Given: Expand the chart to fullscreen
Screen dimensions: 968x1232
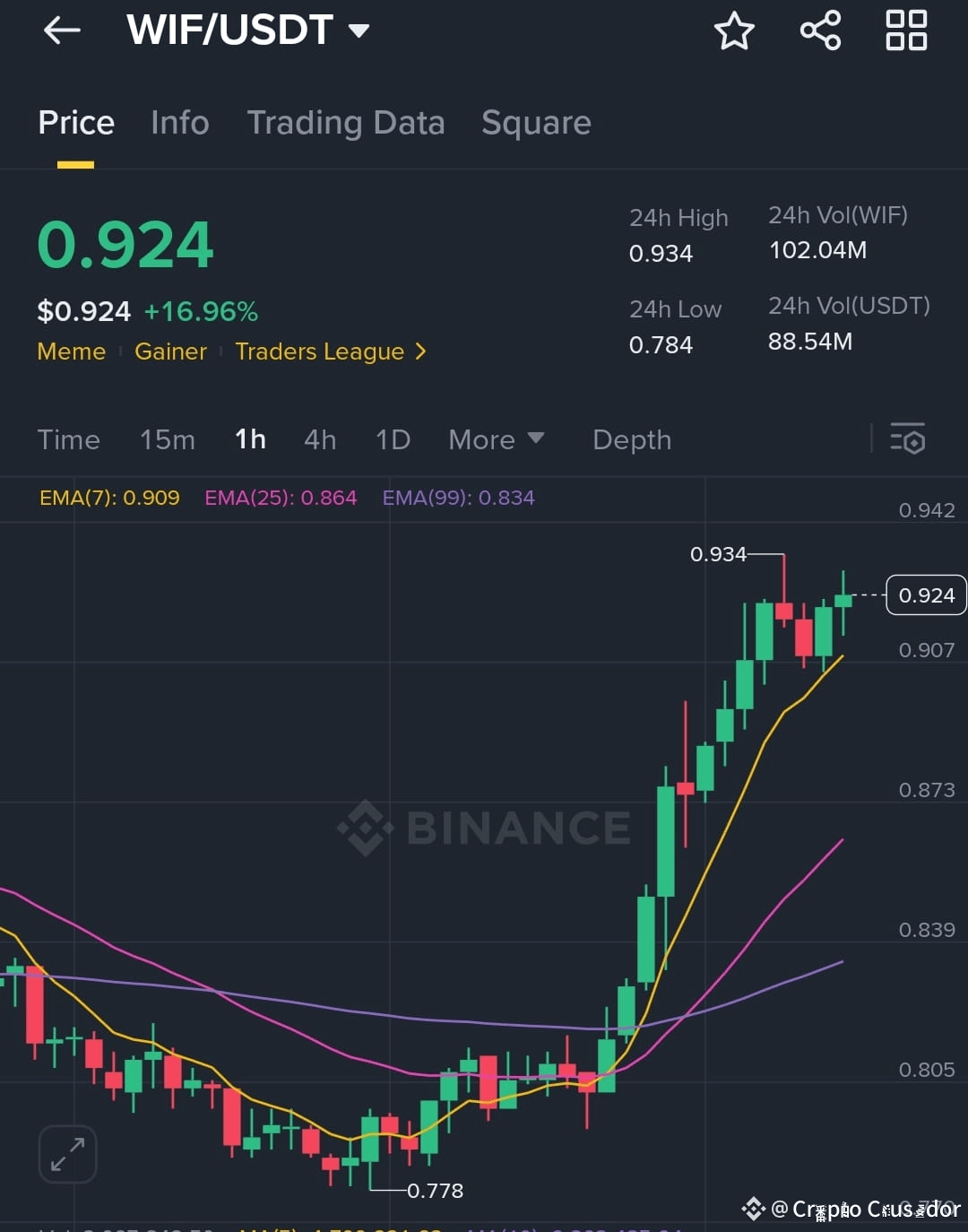Looking at the screenshot, I should point(67,1154).
